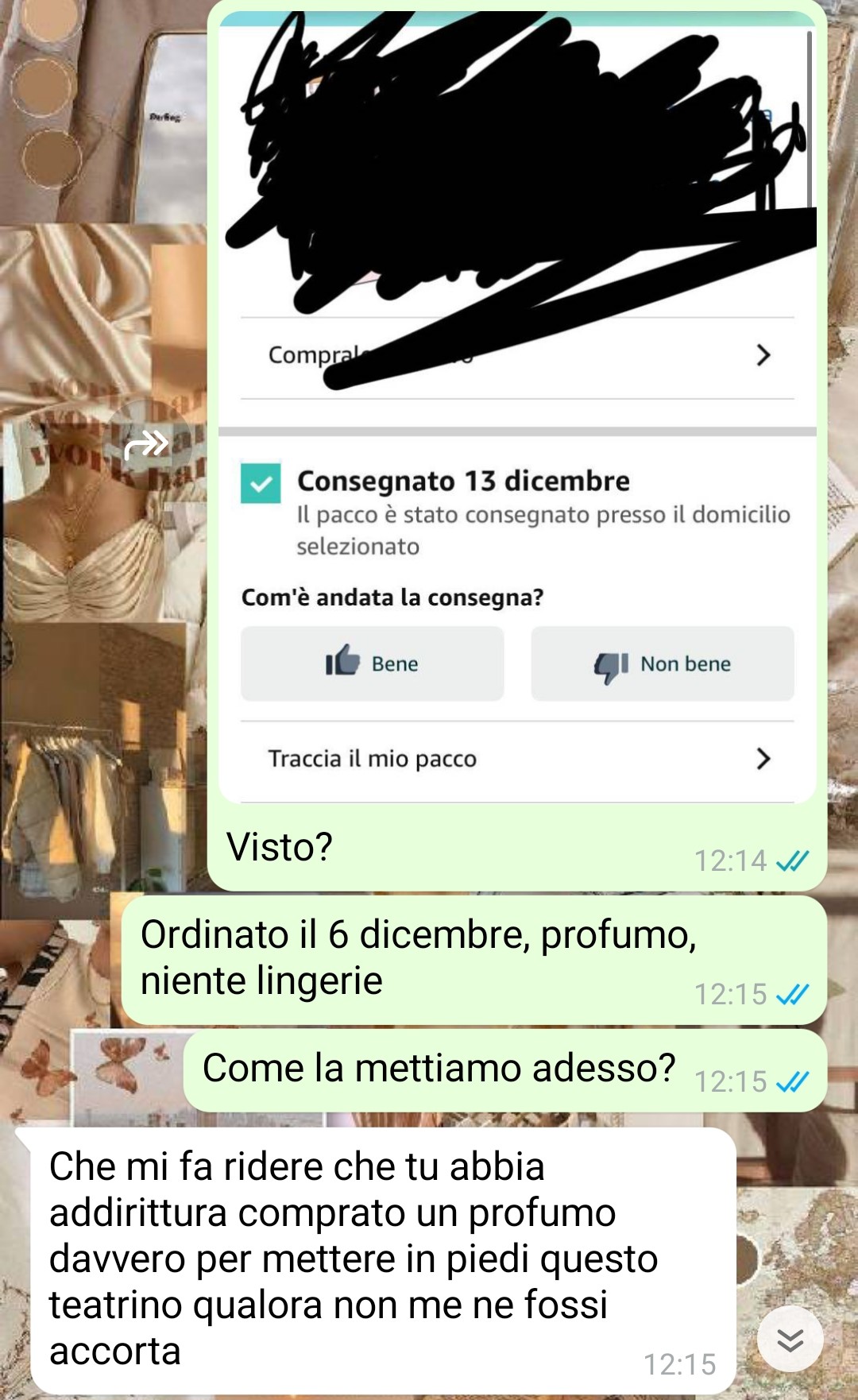
Task: Open the image sent with "Visto?"
Action: [x=516, y=556]
